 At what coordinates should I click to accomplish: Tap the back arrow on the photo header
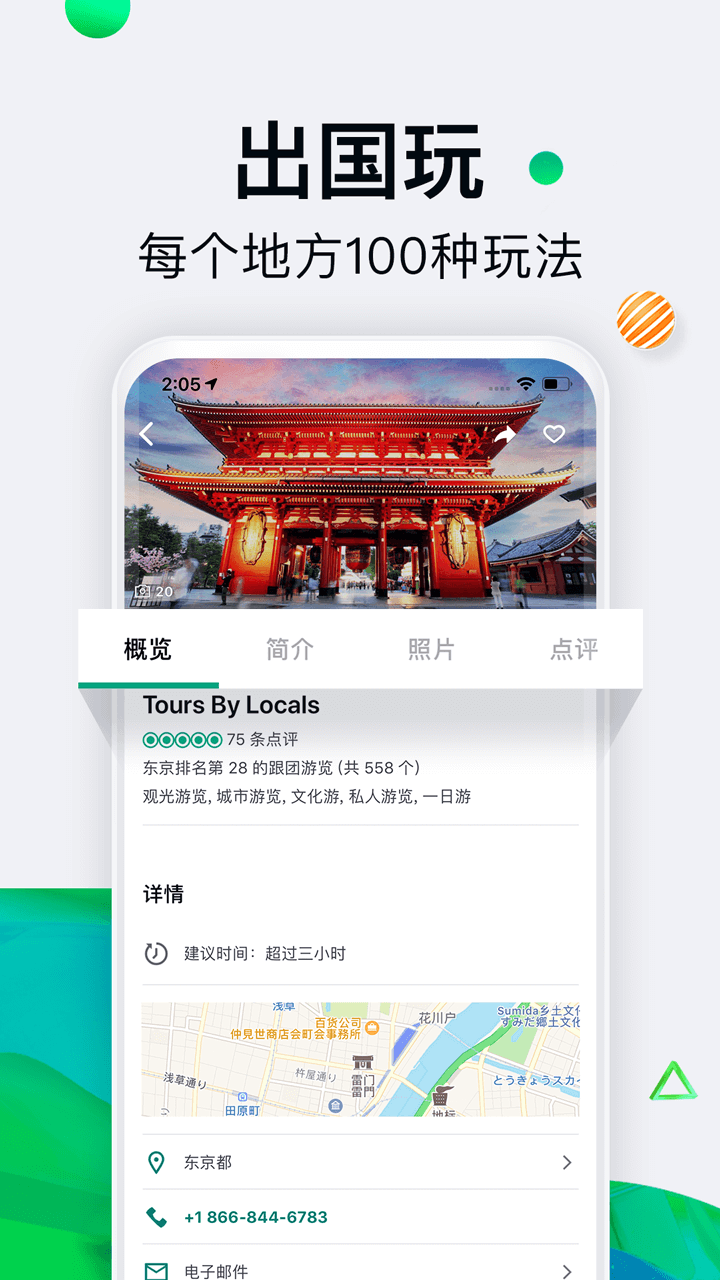pos(146,433)
